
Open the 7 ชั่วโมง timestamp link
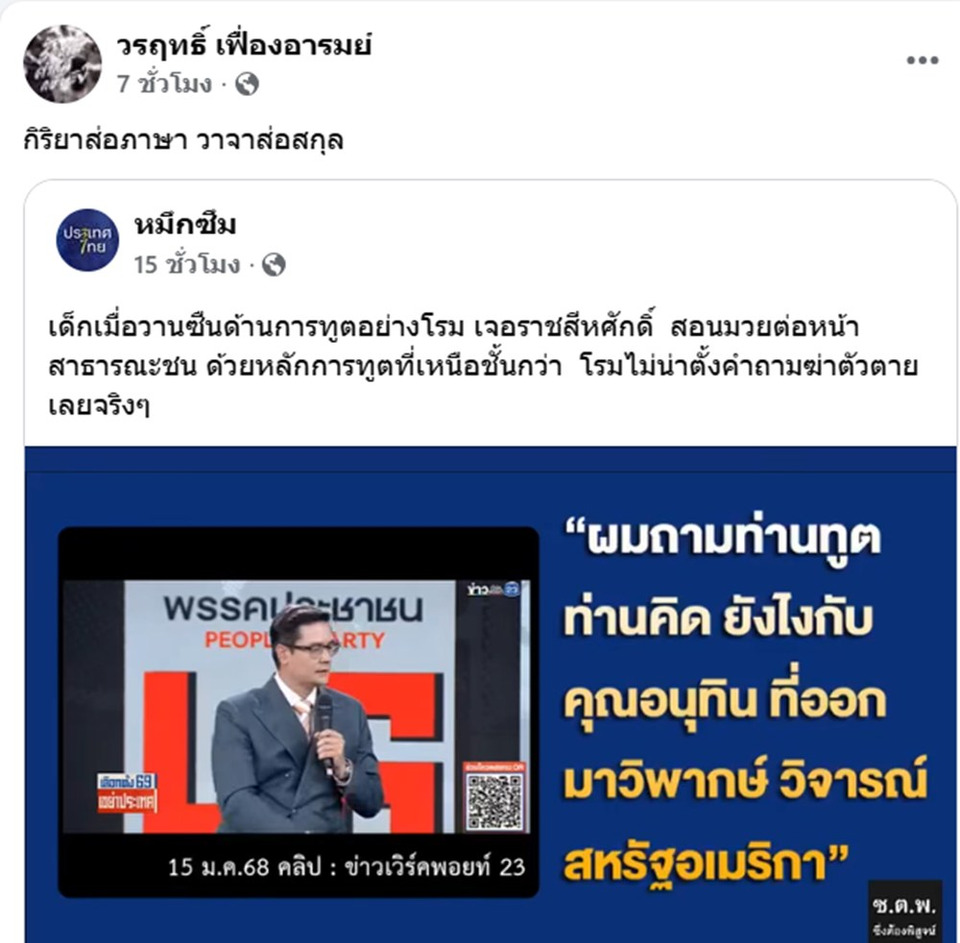(164, 84)
